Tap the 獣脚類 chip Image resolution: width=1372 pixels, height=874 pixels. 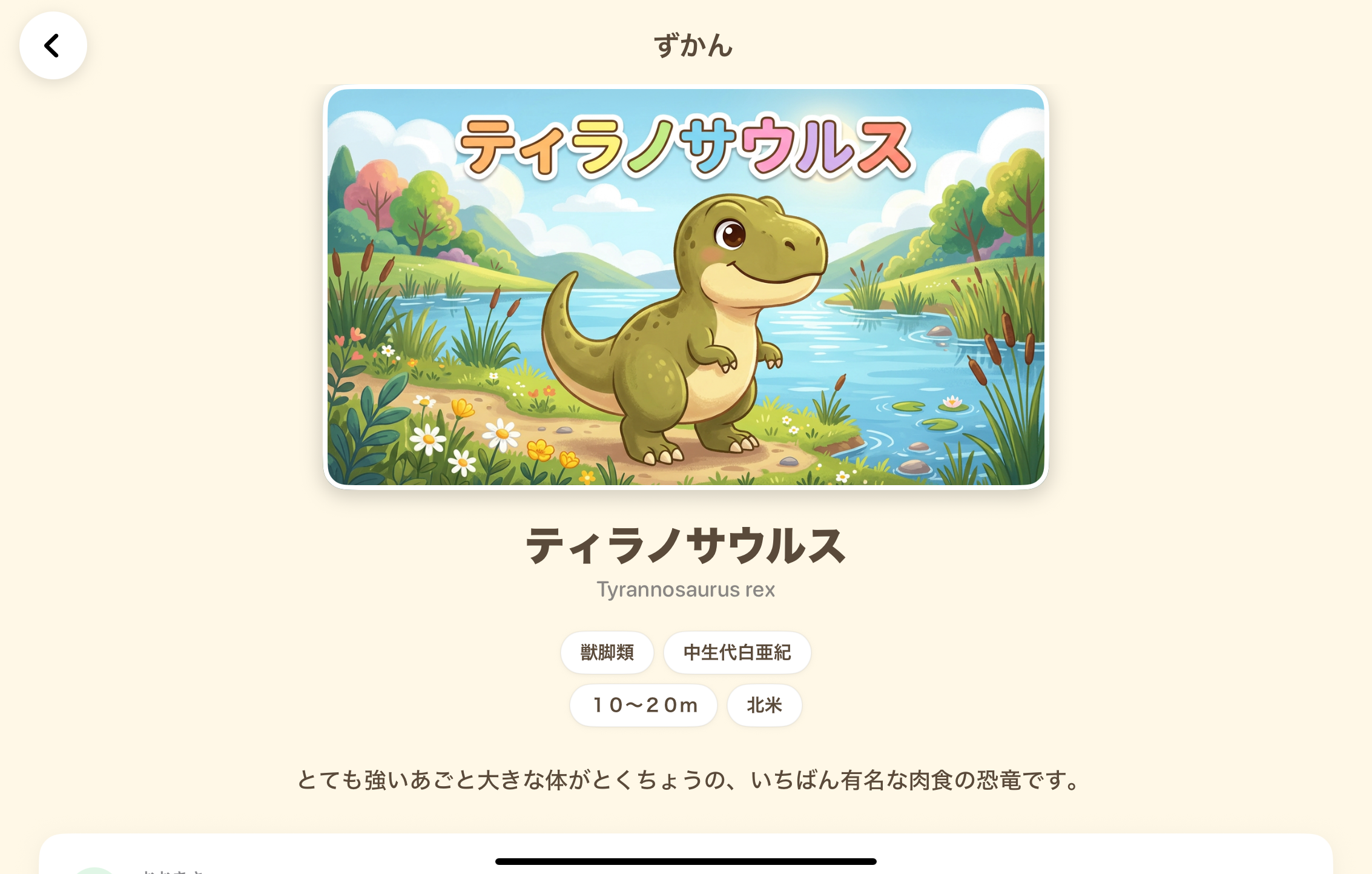[x=607, y=652]
